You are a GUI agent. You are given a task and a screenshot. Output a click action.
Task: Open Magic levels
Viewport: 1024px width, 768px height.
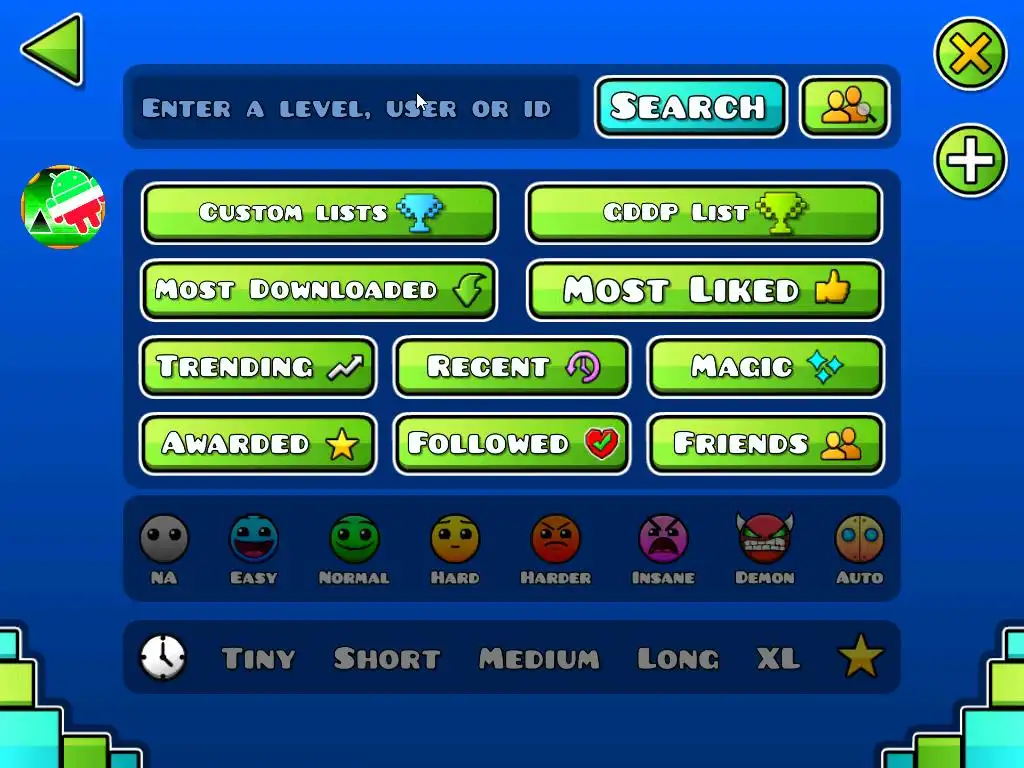coord(766,367)
